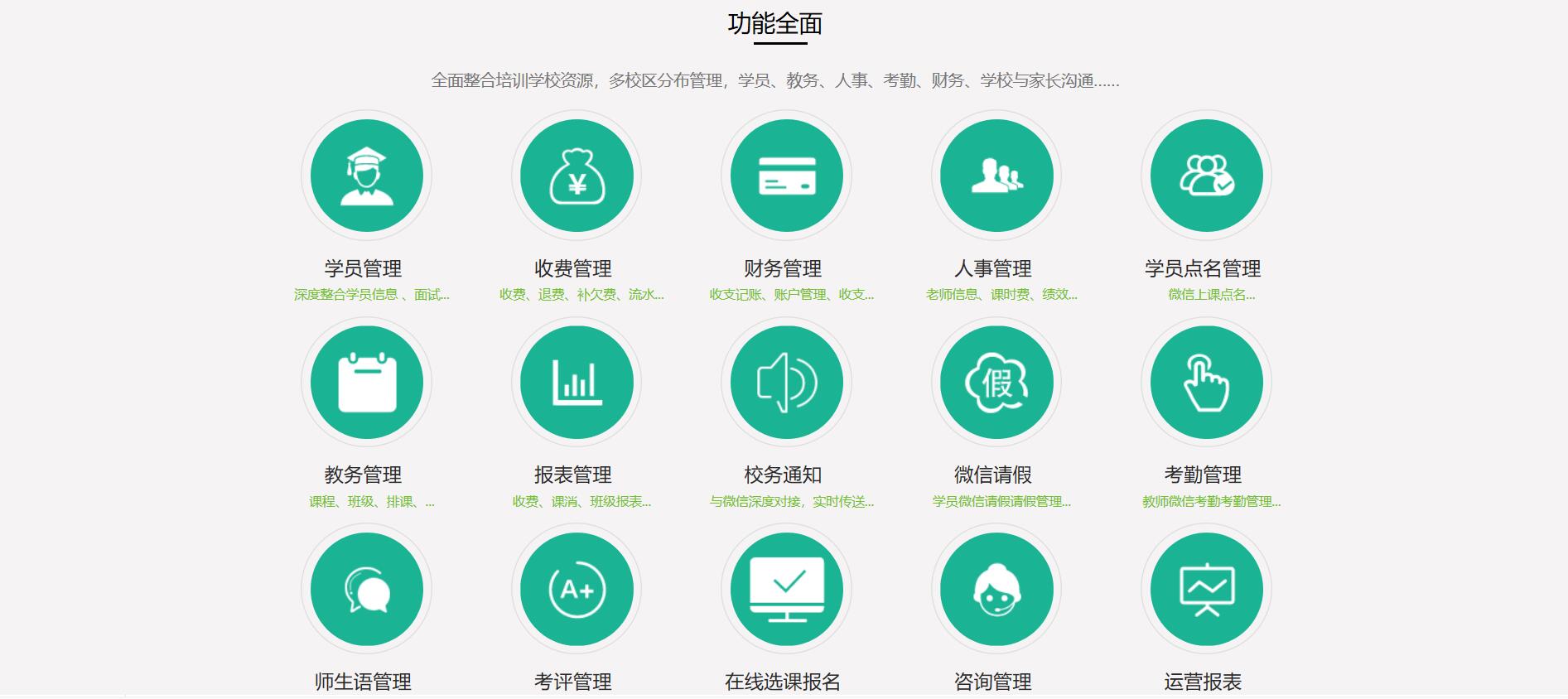Open 财务管理 card icon
This screenshot has width=1568, height=699.
786,176
